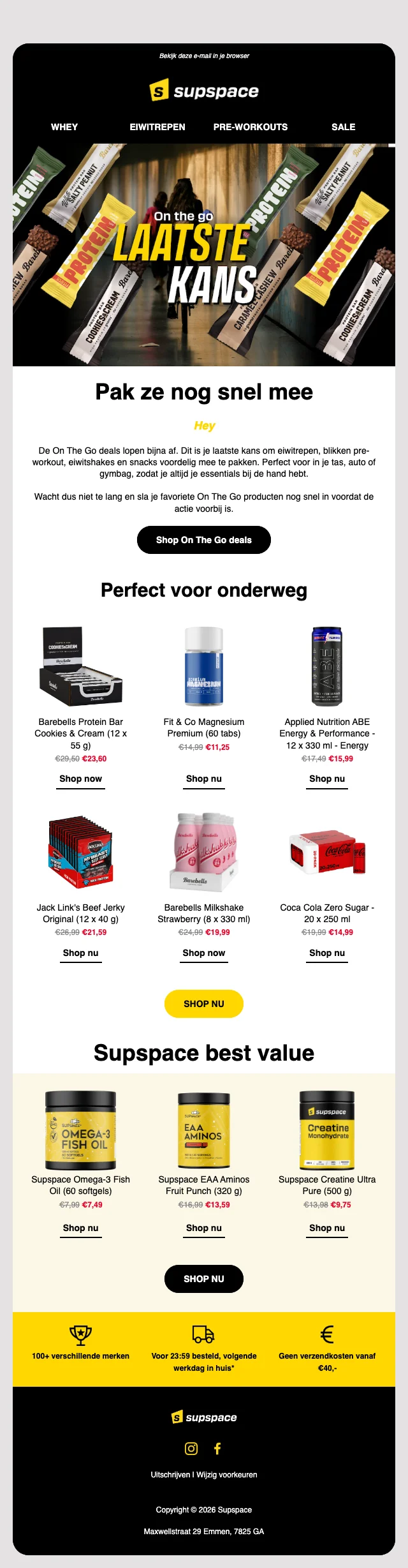Shop the Supspace Omega-3 Fish Oil

[80, 1228]
